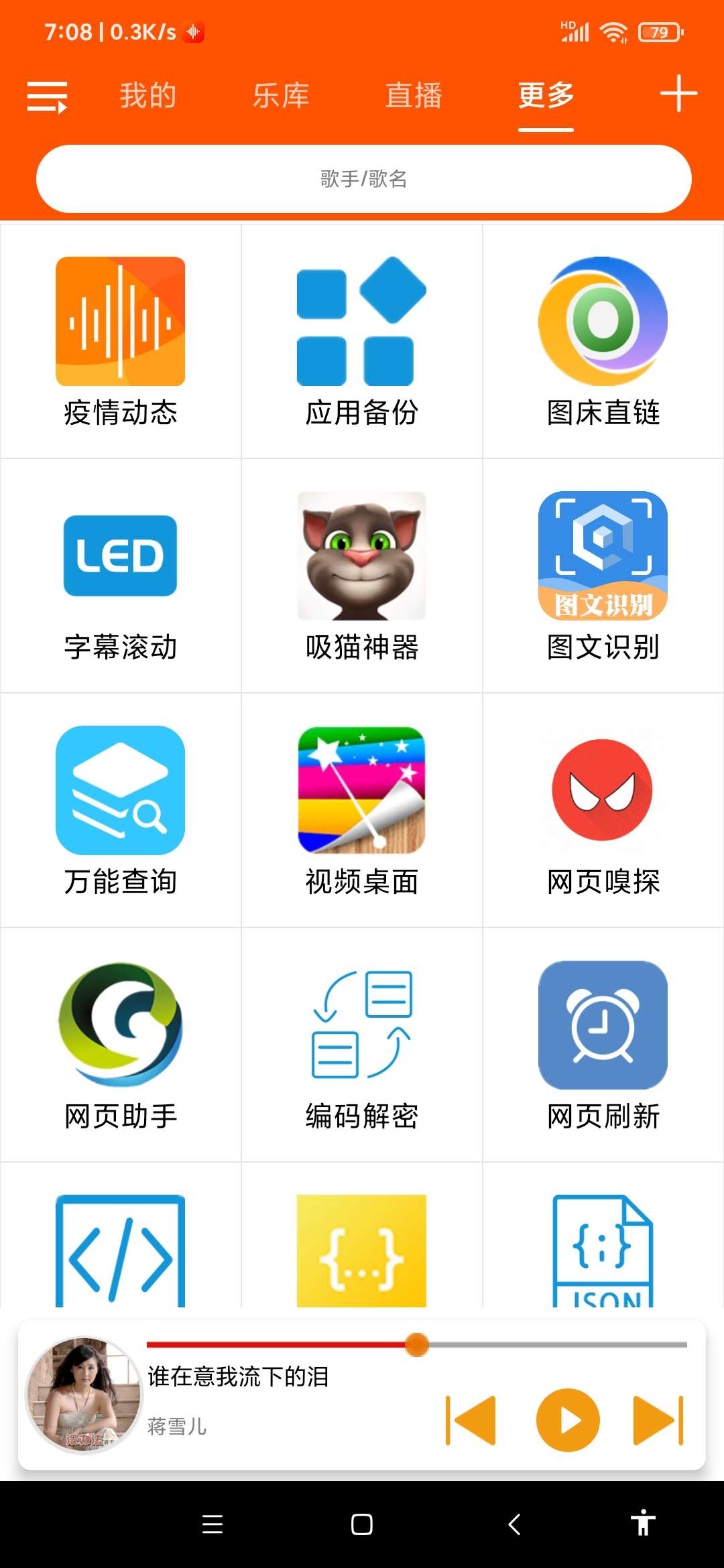Skip to the next track
The image size is (724, 1568).
[x=658, y=1420]
